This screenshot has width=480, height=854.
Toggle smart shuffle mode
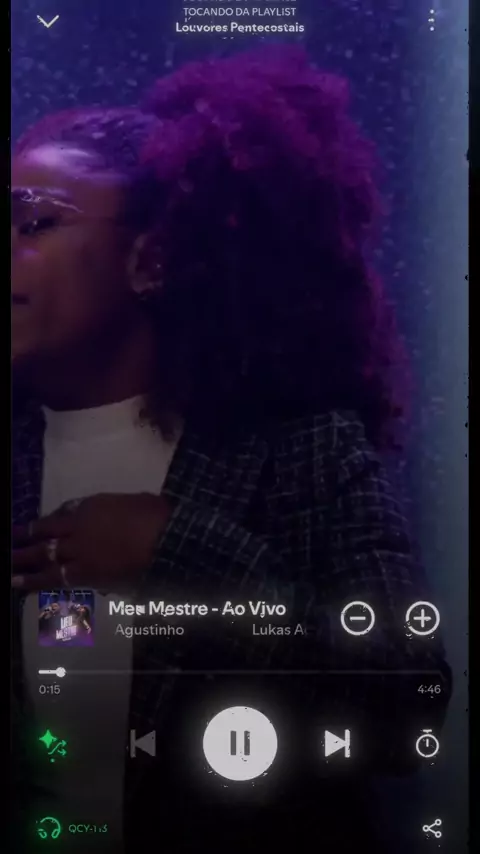click(x=53, y=744)
